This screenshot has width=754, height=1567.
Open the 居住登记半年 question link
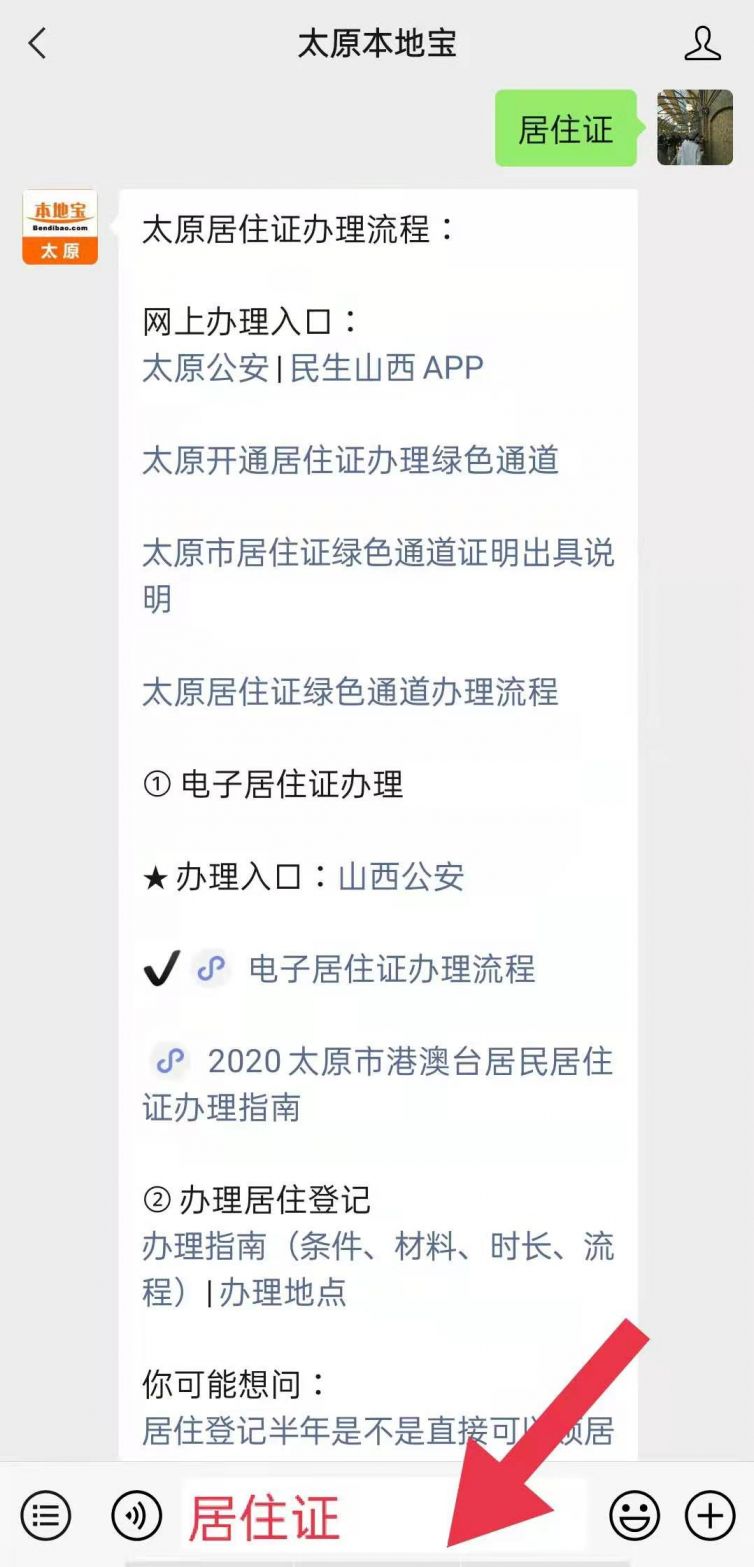coord(378,1432)
